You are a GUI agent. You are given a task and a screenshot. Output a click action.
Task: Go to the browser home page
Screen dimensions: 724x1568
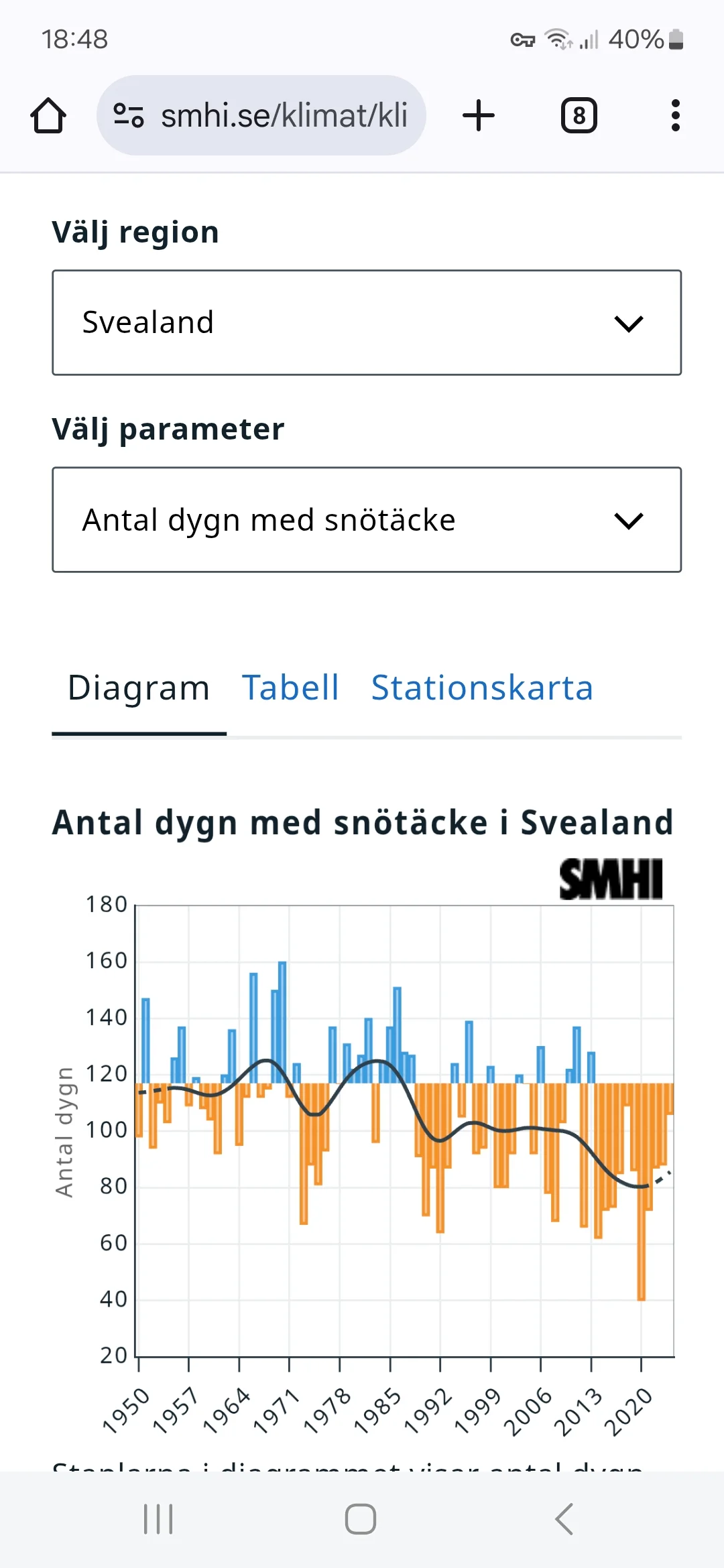click(x=48, y=116)
